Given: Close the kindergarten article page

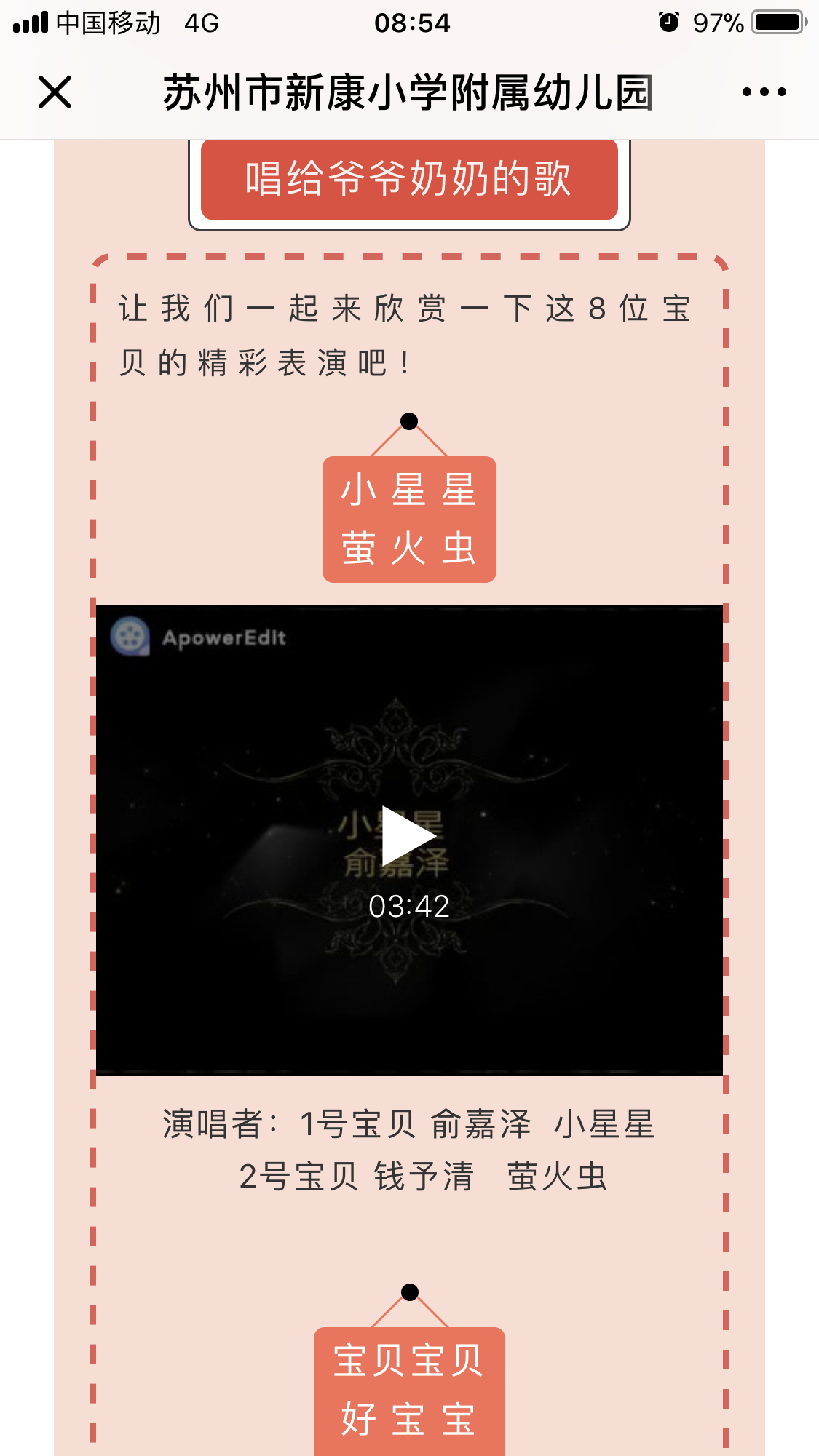Looking at the screenshot, I should 55,92.
